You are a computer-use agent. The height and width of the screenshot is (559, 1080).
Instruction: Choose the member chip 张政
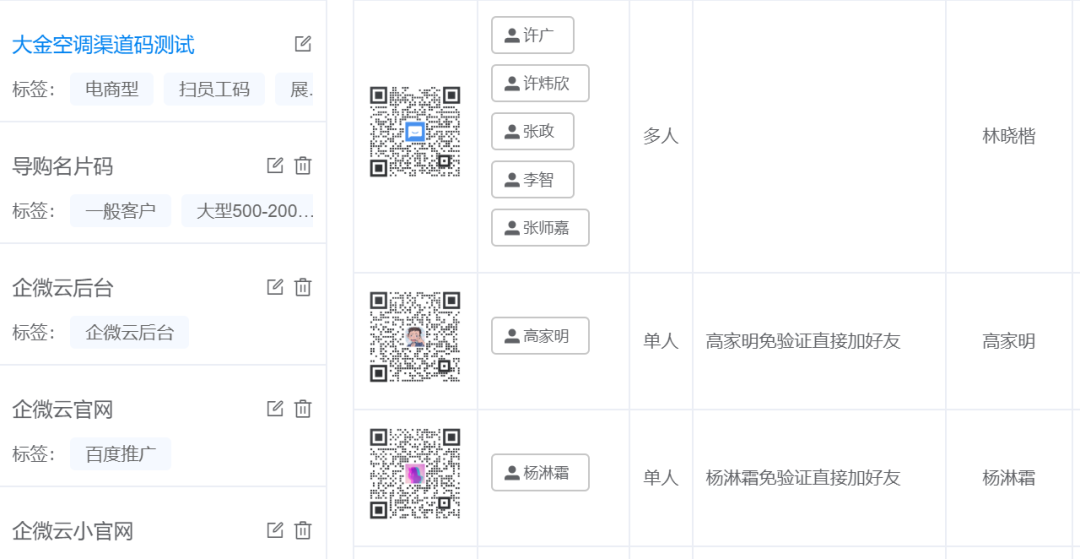coord(532,132)
